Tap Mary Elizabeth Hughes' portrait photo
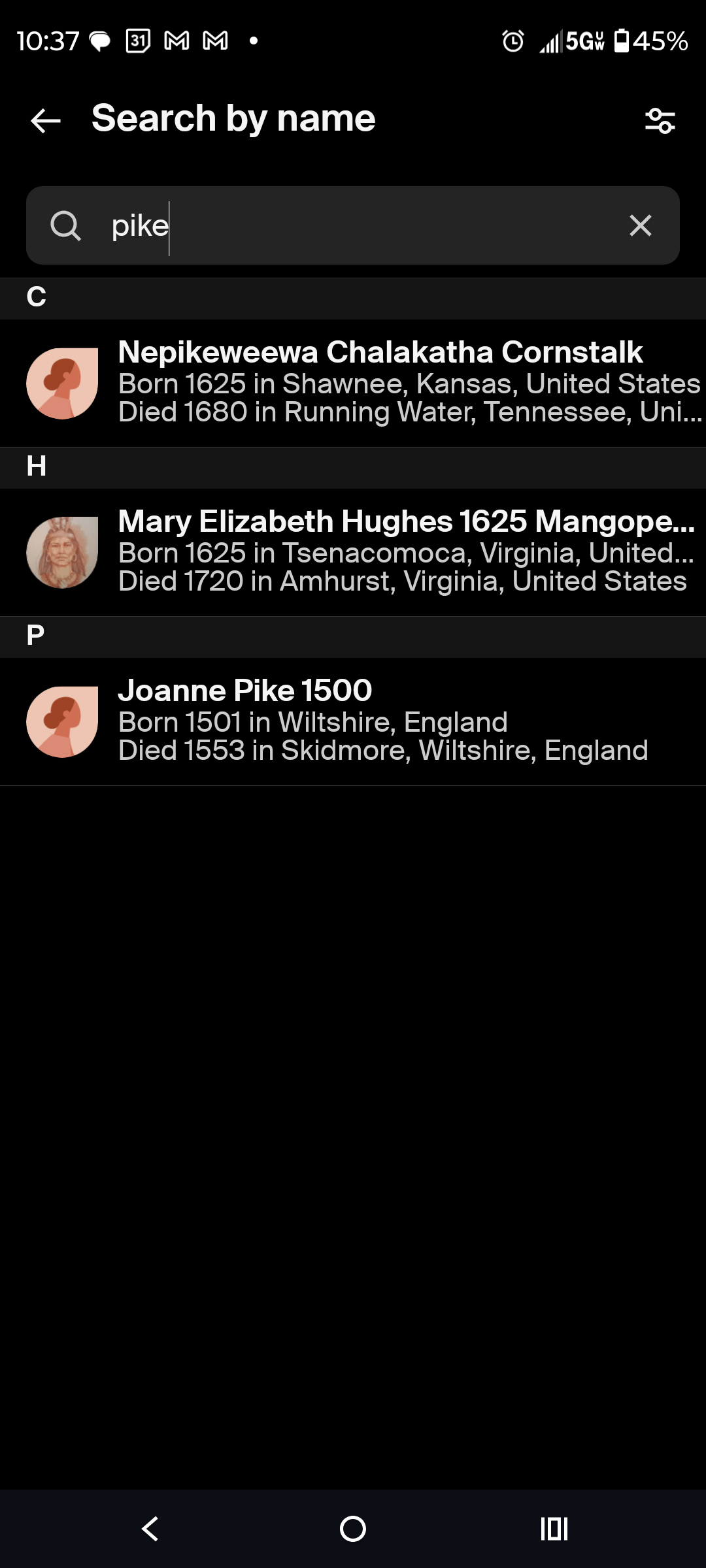The image size is (706, 1568). point(62,552)
